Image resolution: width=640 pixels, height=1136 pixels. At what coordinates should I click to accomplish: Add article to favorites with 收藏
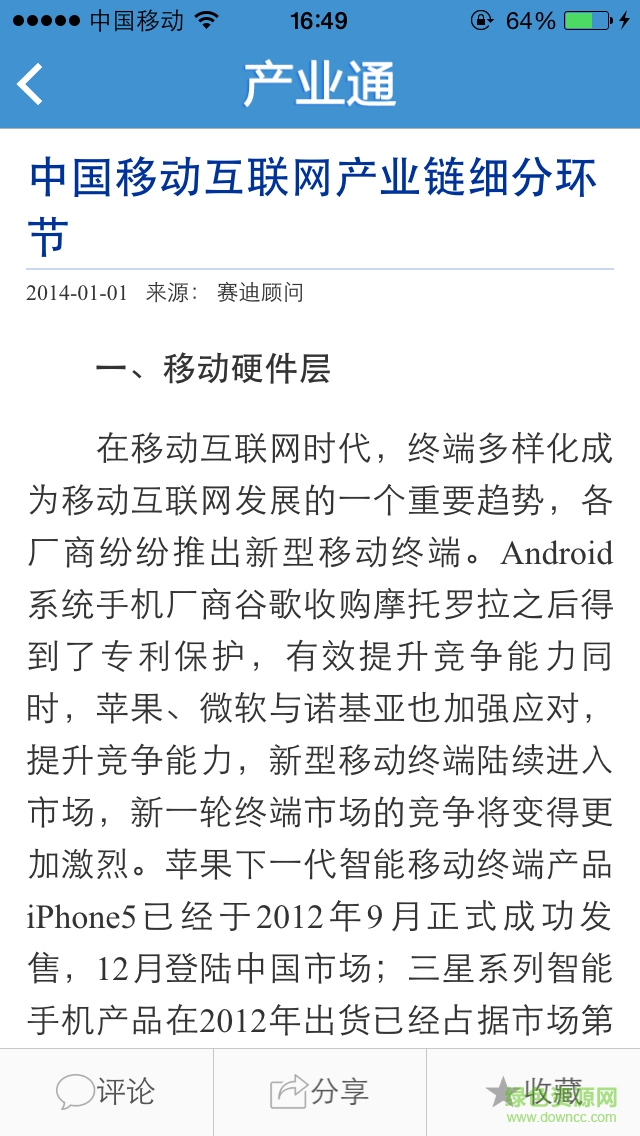click(x=533, y=1091)
